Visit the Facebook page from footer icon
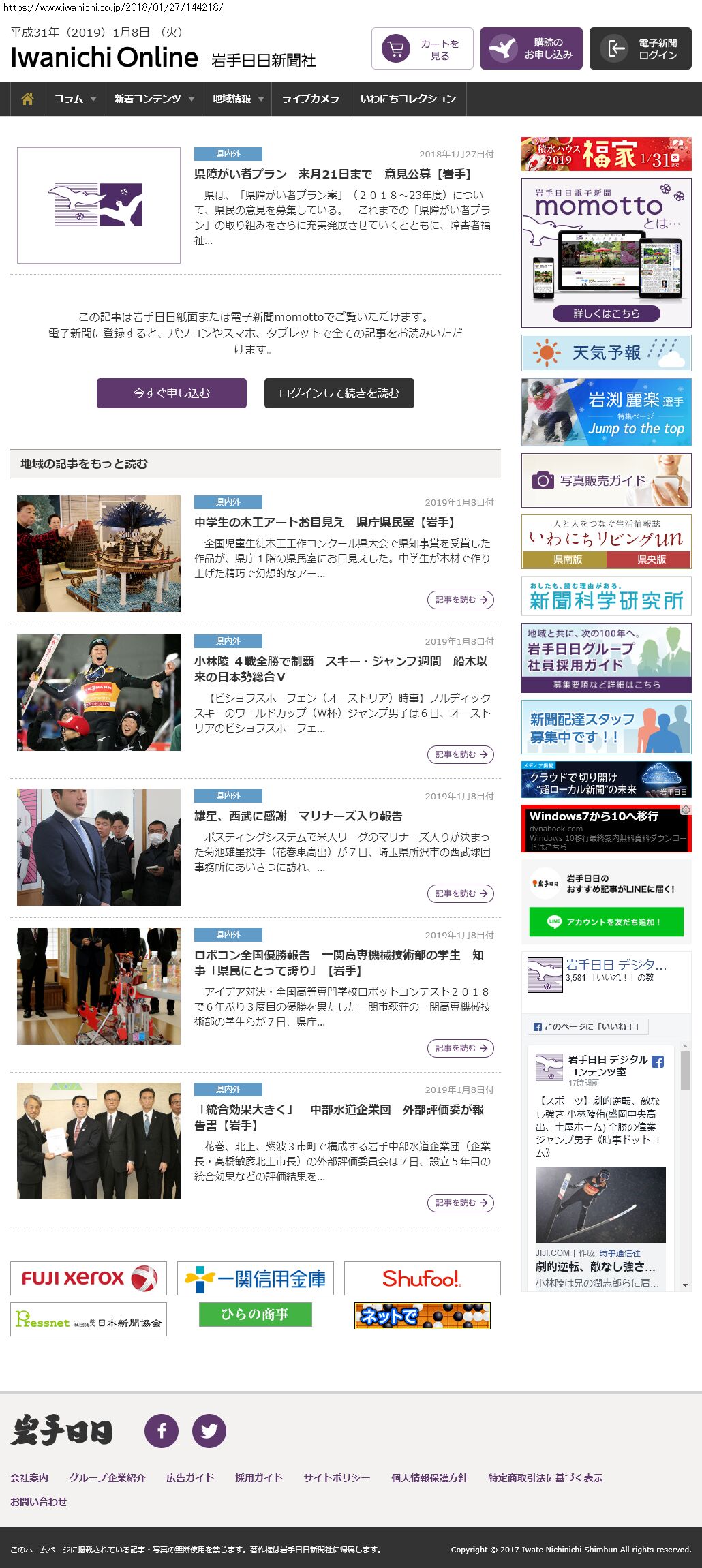 click(x=162, y=1430)
